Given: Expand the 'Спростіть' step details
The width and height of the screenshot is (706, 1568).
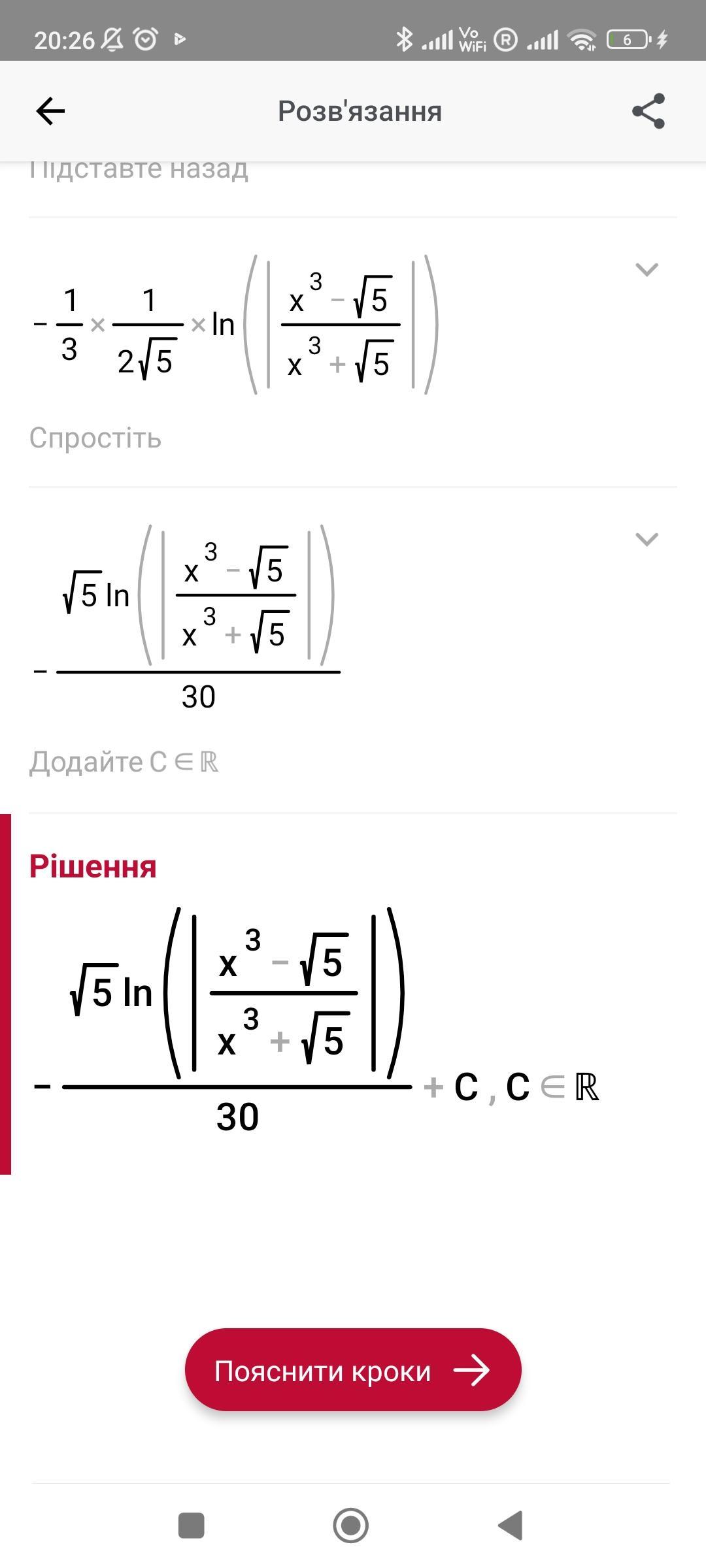Looking at the screenshot, I should click(x=647, y=540).
